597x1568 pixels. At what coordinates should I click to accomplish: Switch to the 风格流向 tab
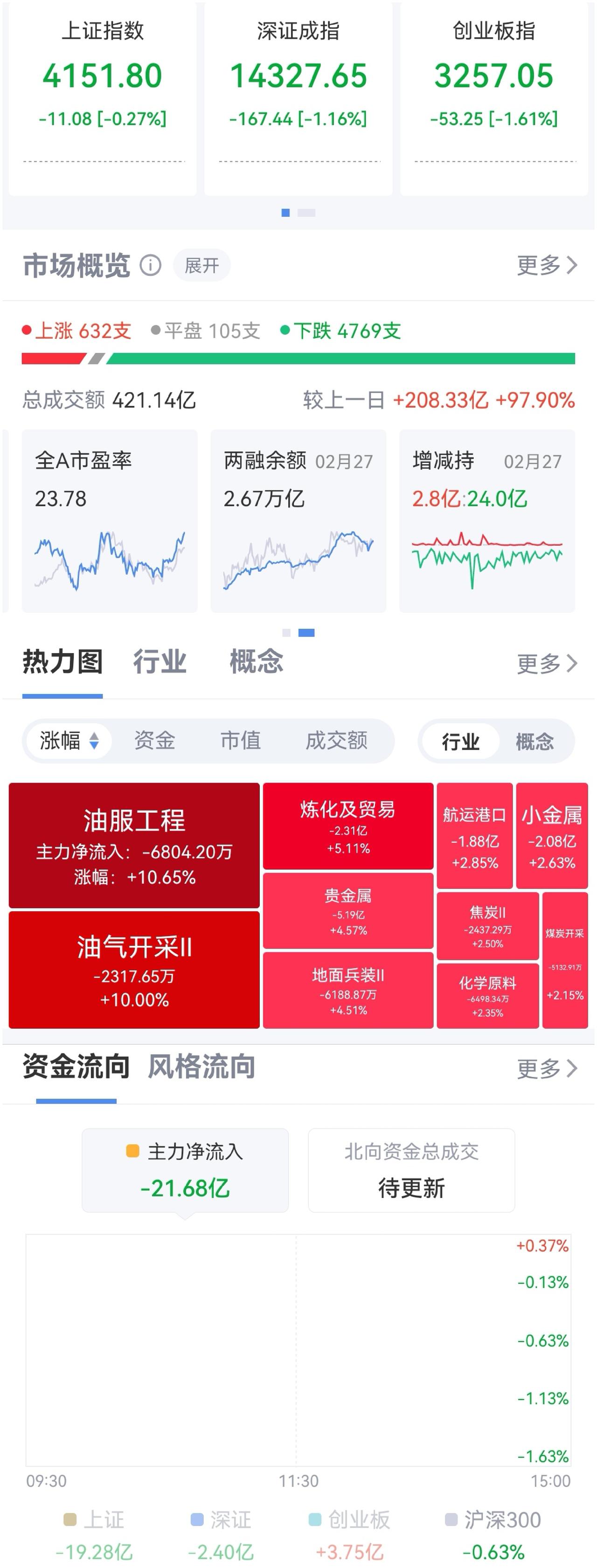pos(201,1067)
